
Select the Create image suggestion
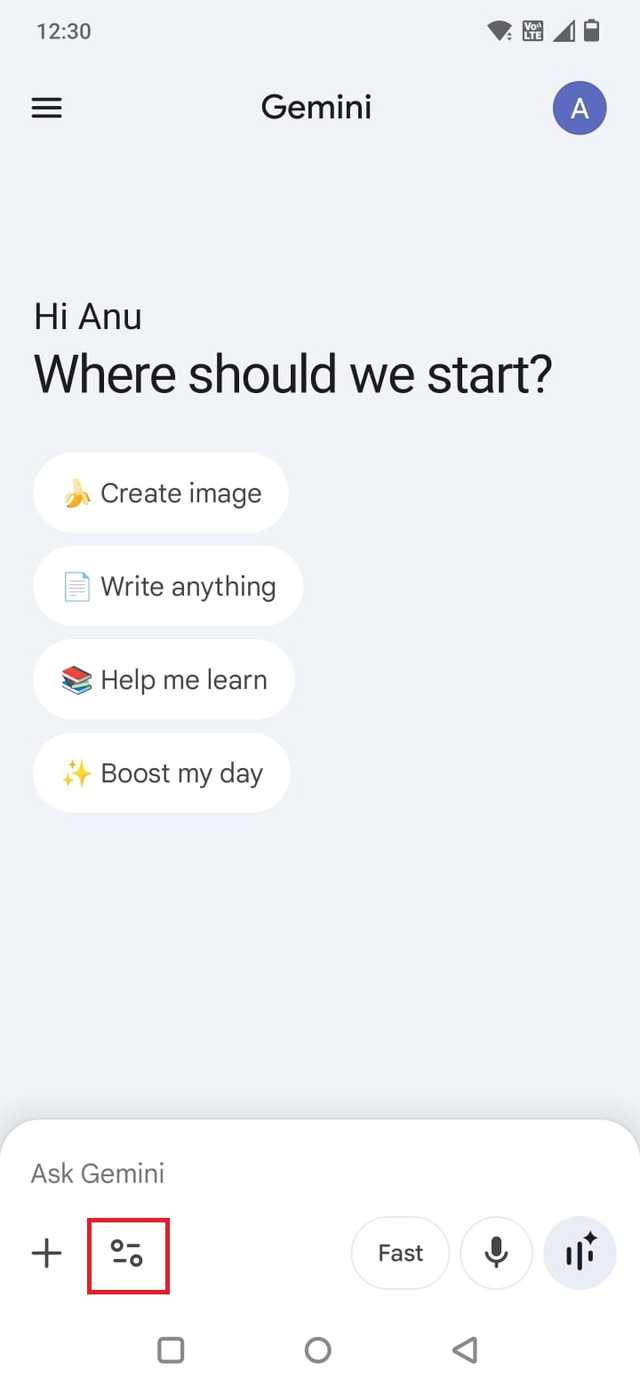[161, 493]
